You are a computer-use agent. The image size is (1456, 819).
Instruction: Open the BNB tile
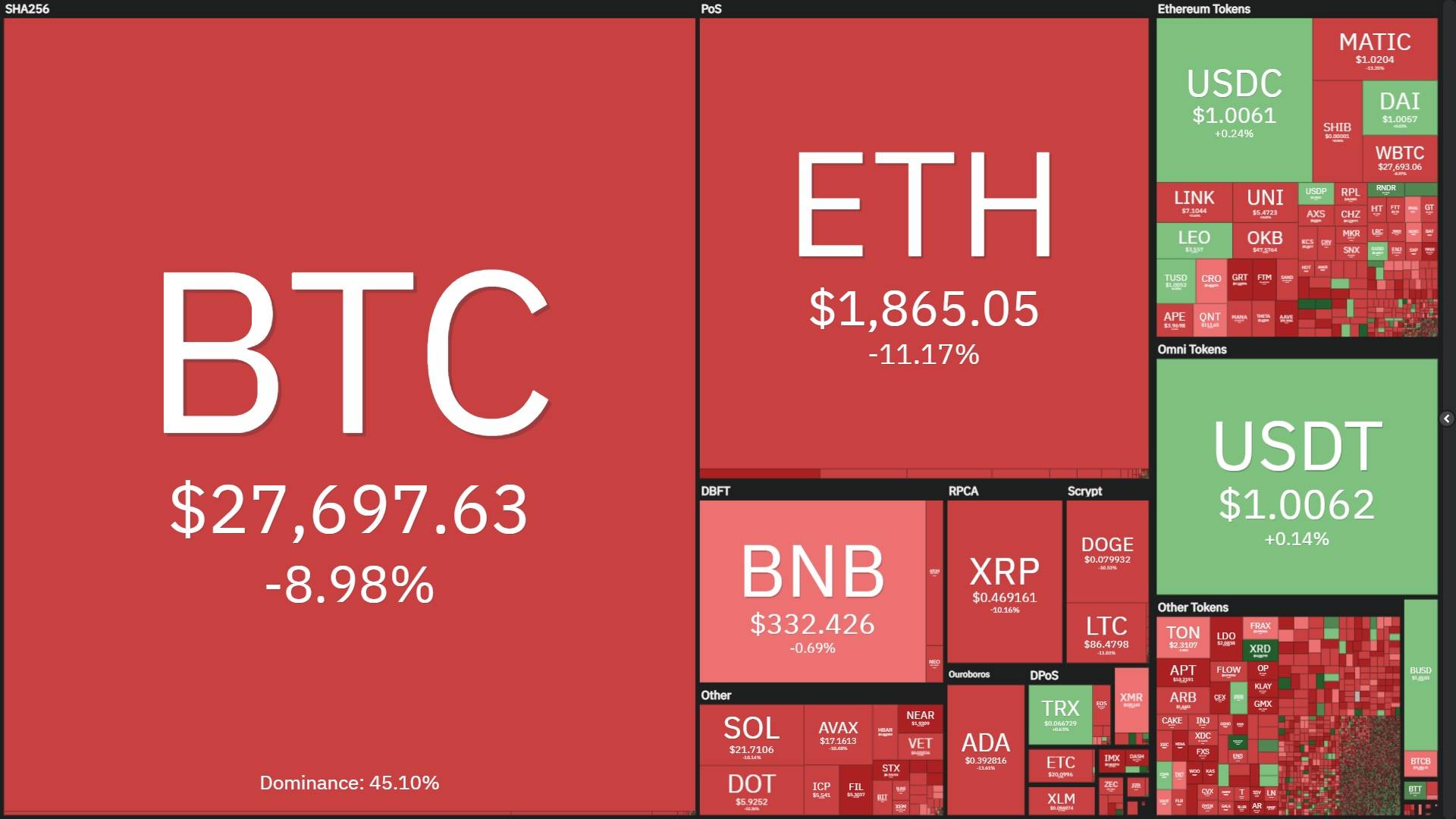pos(812,591)
